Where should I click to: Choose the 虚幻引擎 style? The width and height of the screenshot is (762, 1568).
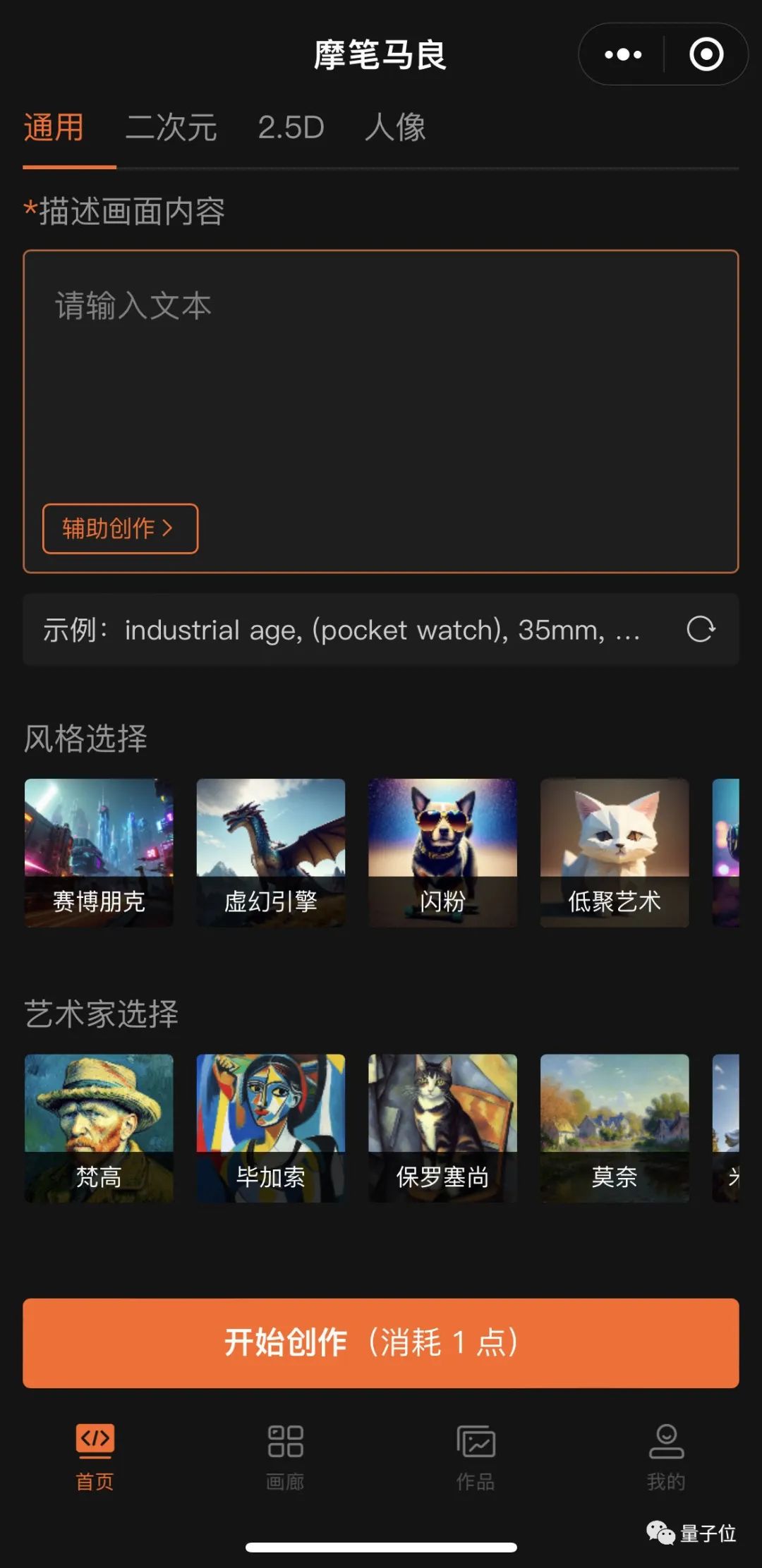tap(270, 852)
